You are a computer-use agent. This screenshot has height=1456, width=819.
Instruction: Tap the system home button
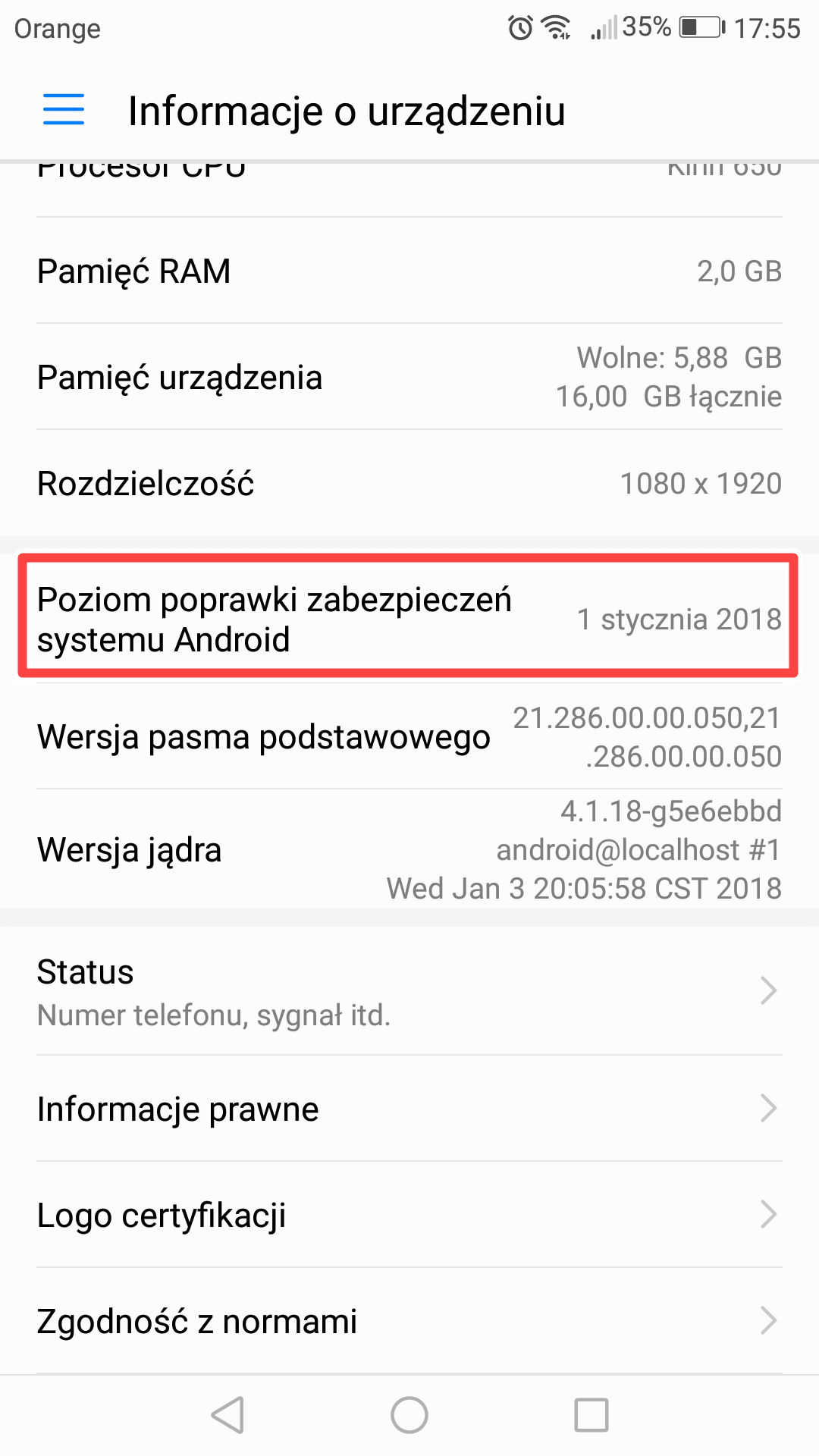click(409, 1415)
